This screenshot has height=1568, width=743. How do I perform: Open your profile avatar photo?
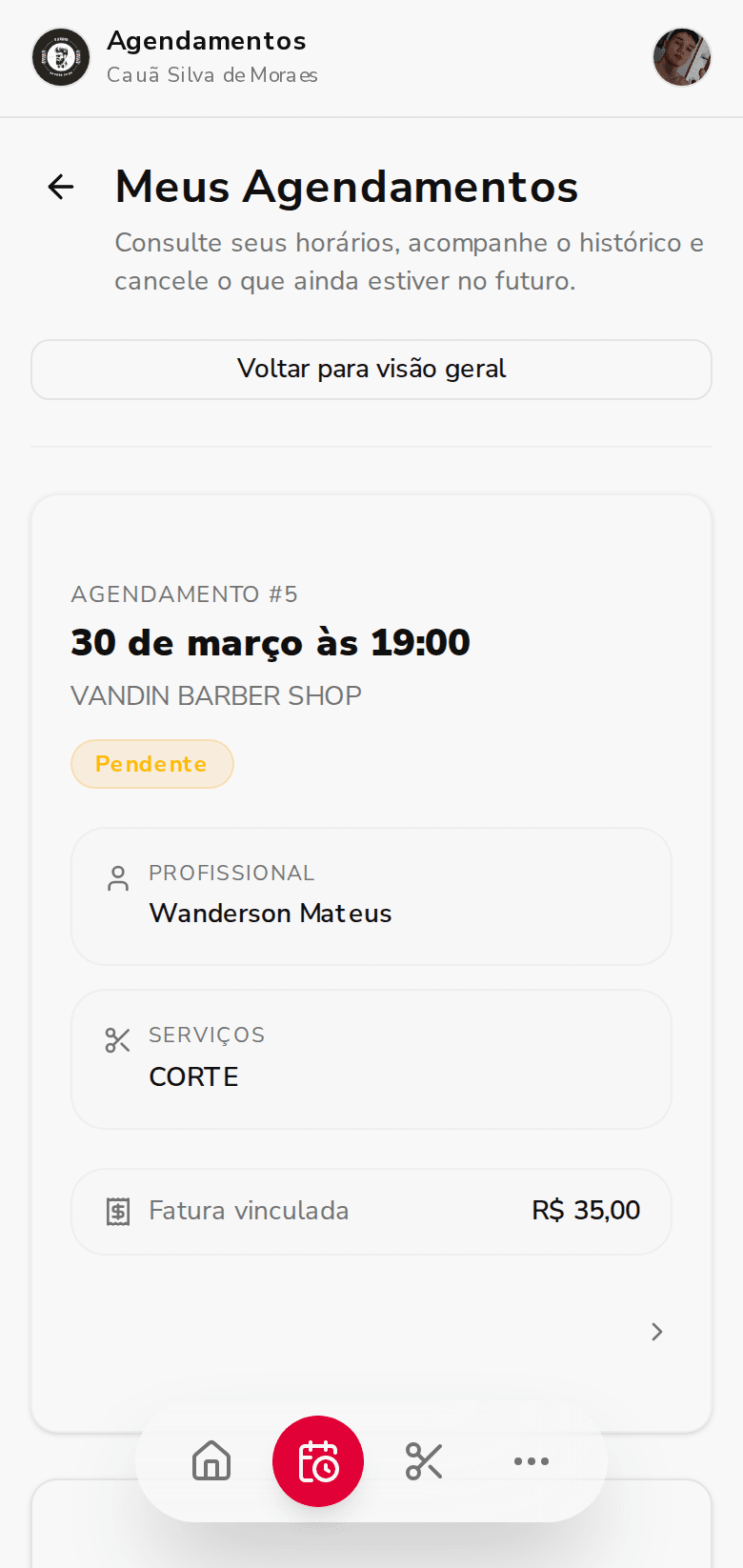click(x=682, y=57)
